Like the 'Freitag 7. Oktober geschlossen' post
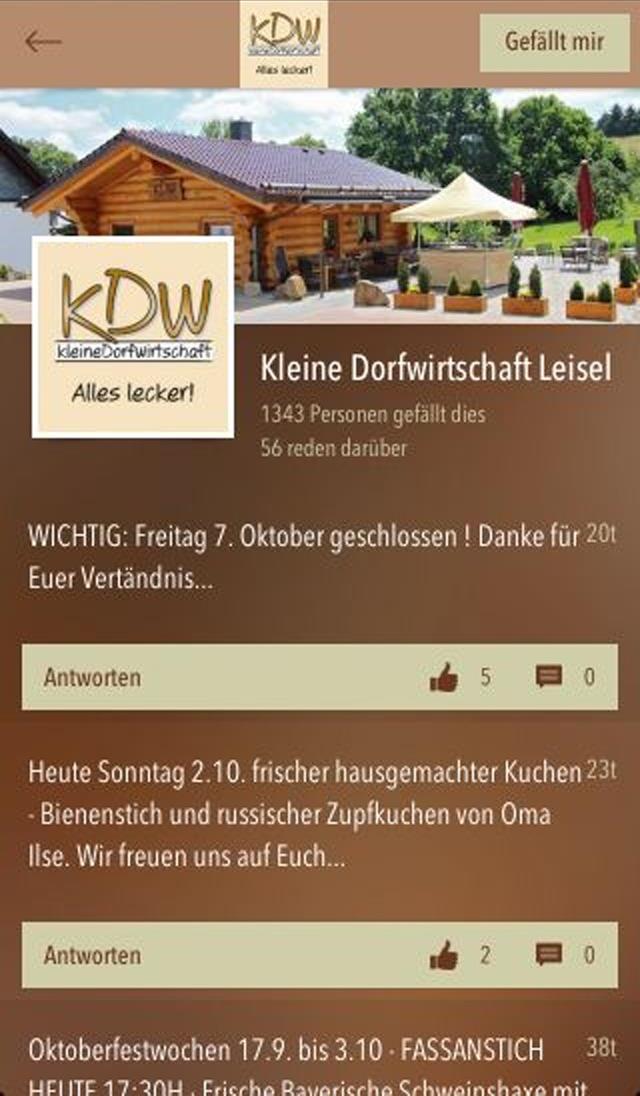The height and width of the screenshot is (1096, 640). click(x=444, y=678)
